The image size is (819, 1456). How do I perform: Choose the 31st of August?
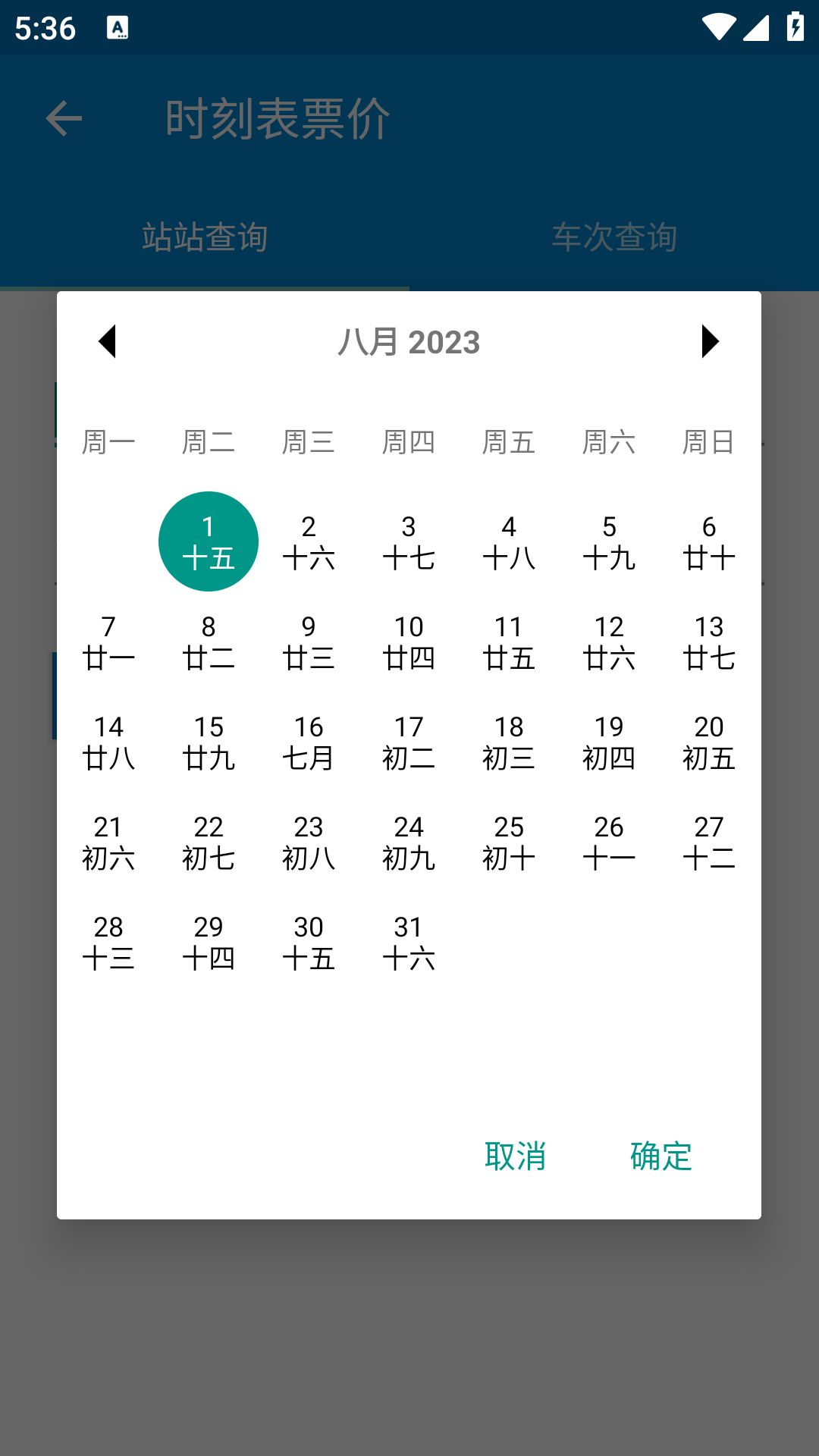409,942
